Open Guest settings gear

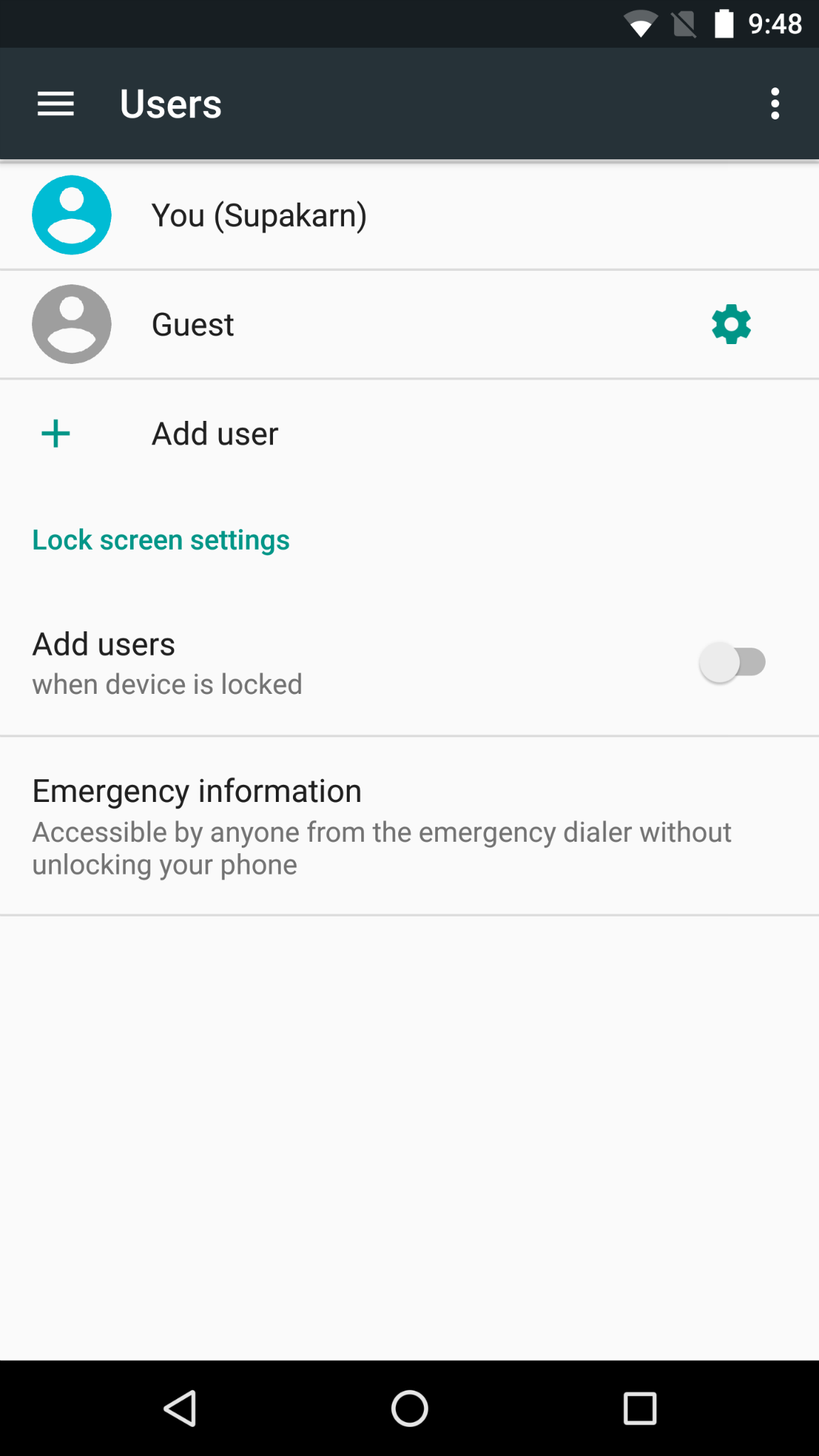point(731,325)
